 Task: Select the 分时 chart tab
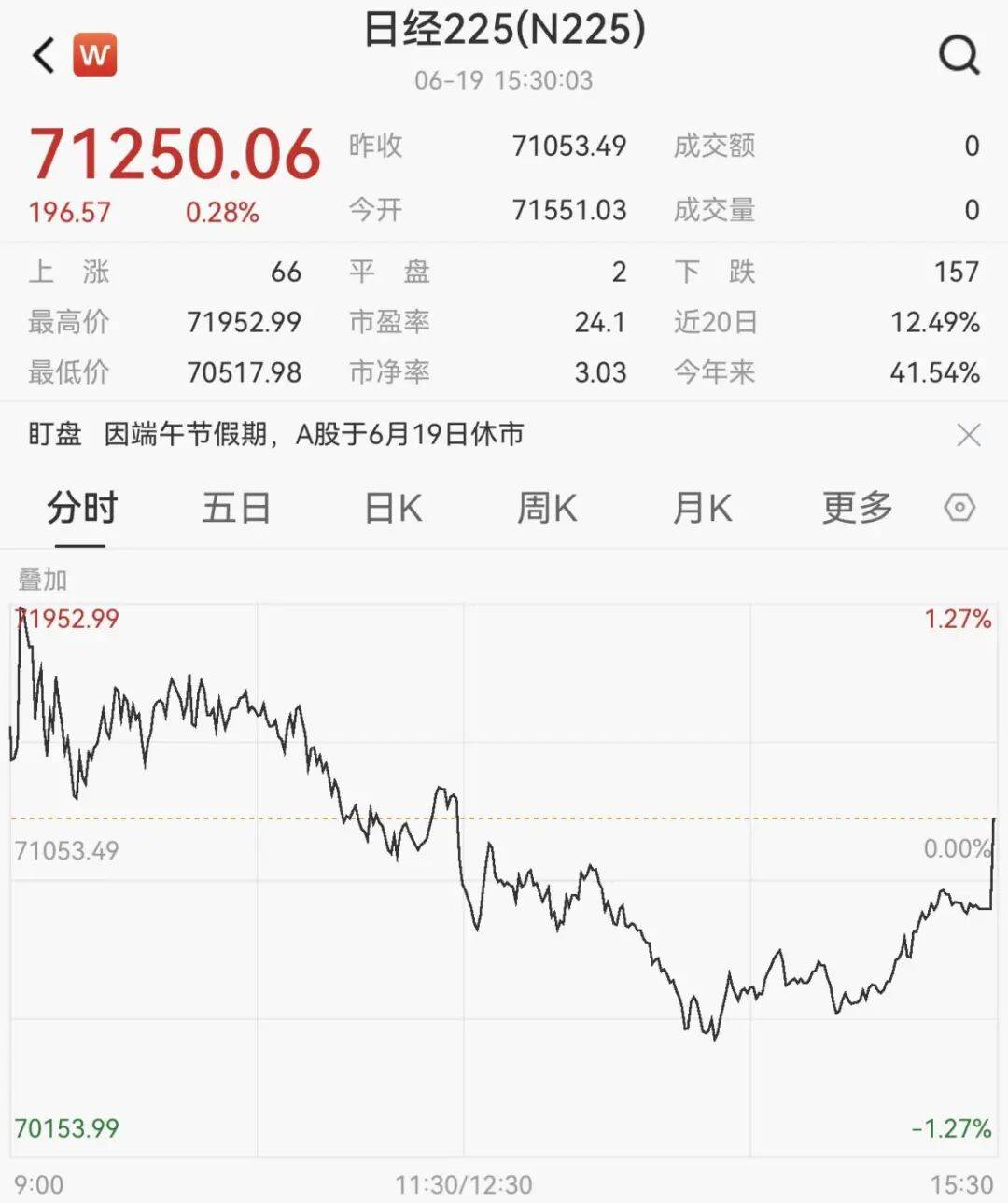tap(82, 509)
